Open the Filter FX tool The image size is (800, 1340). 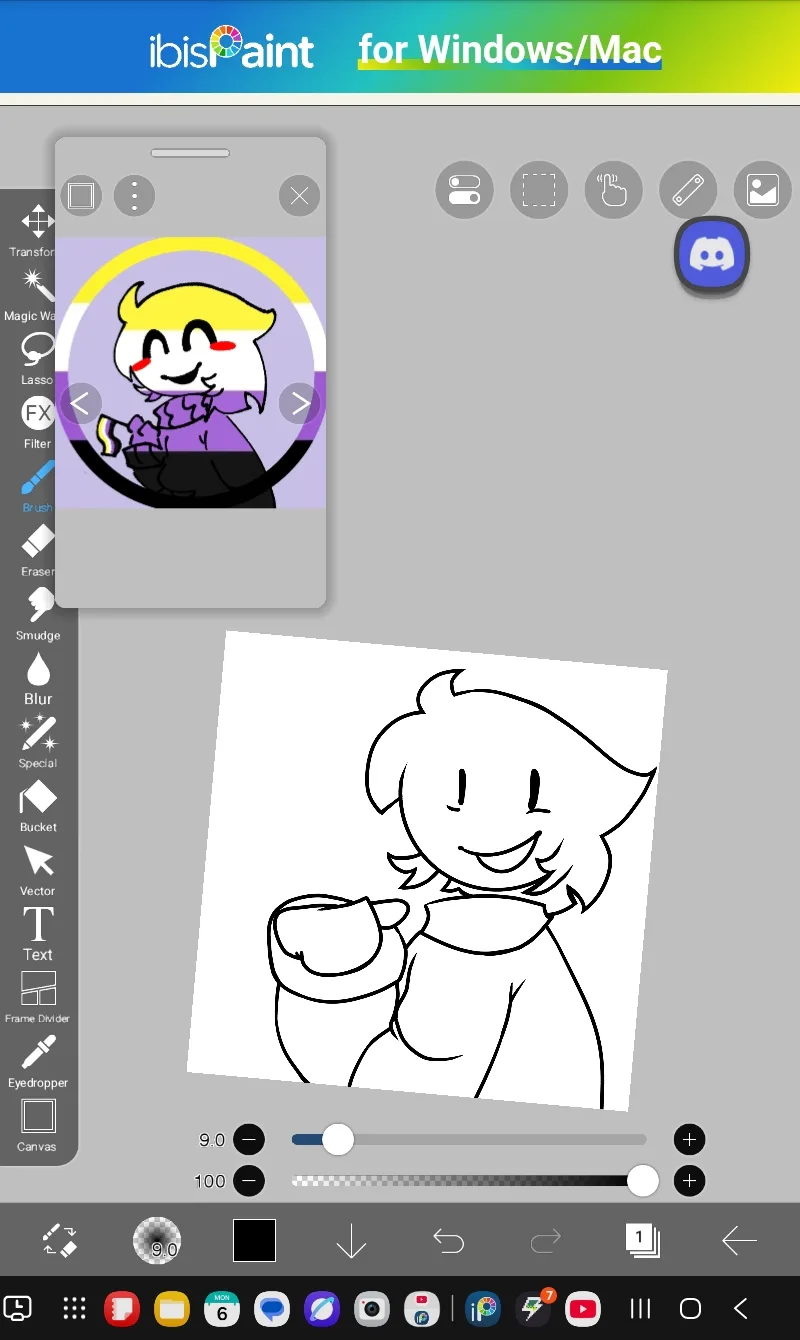click(x=38, y=419)
